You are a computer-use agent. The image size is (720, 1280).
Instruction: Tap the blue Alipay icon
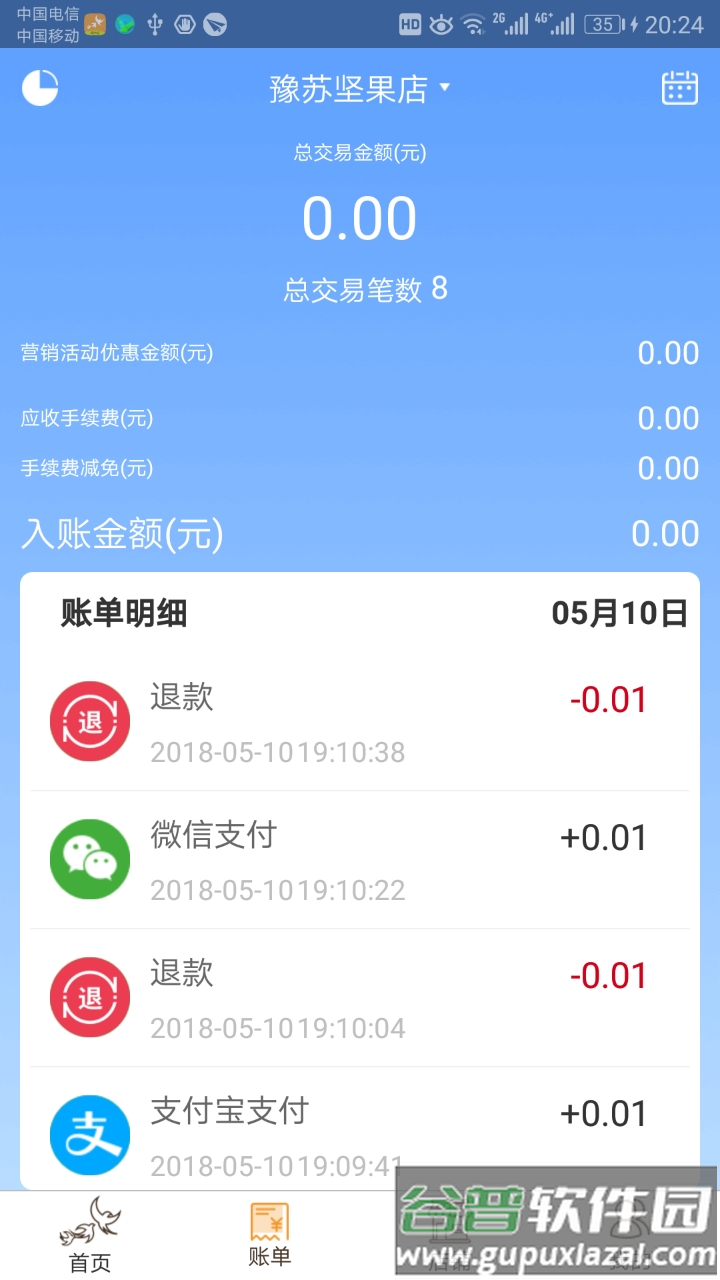tap(90, 1135)
